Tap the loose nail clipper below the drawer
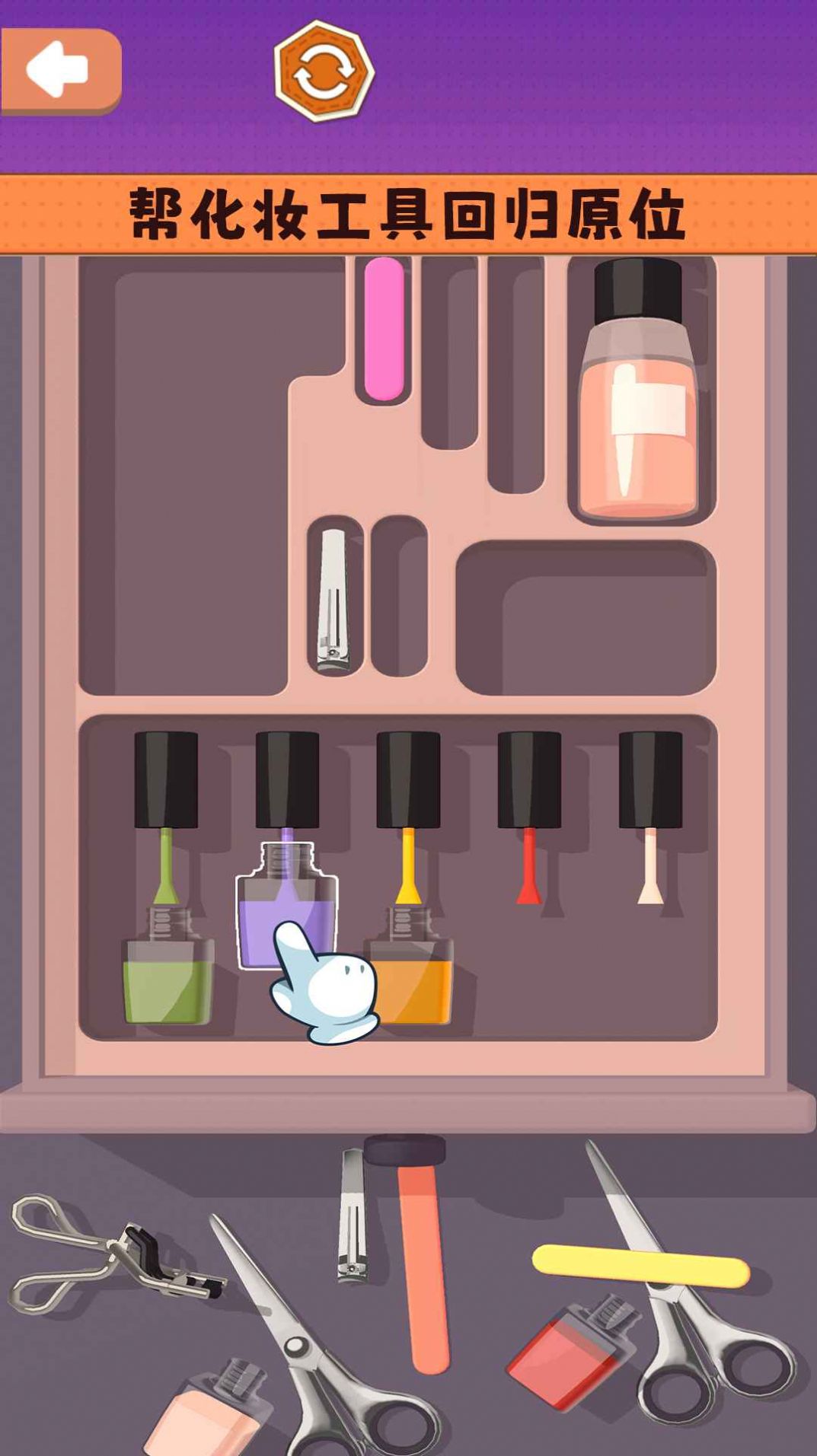The width and height of the screenshot is (817, 1456). (351, 1218)
